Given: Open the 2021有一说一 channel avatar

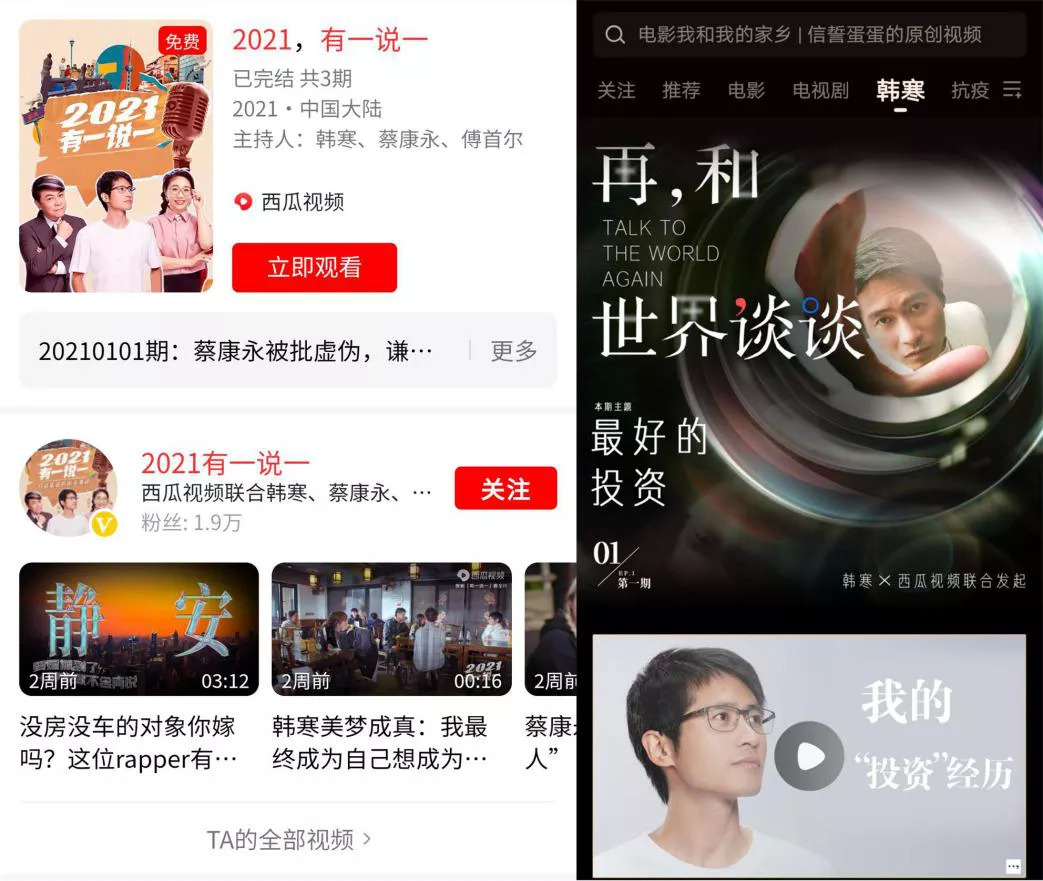Looking at the screenshot, I should (68, 489).
